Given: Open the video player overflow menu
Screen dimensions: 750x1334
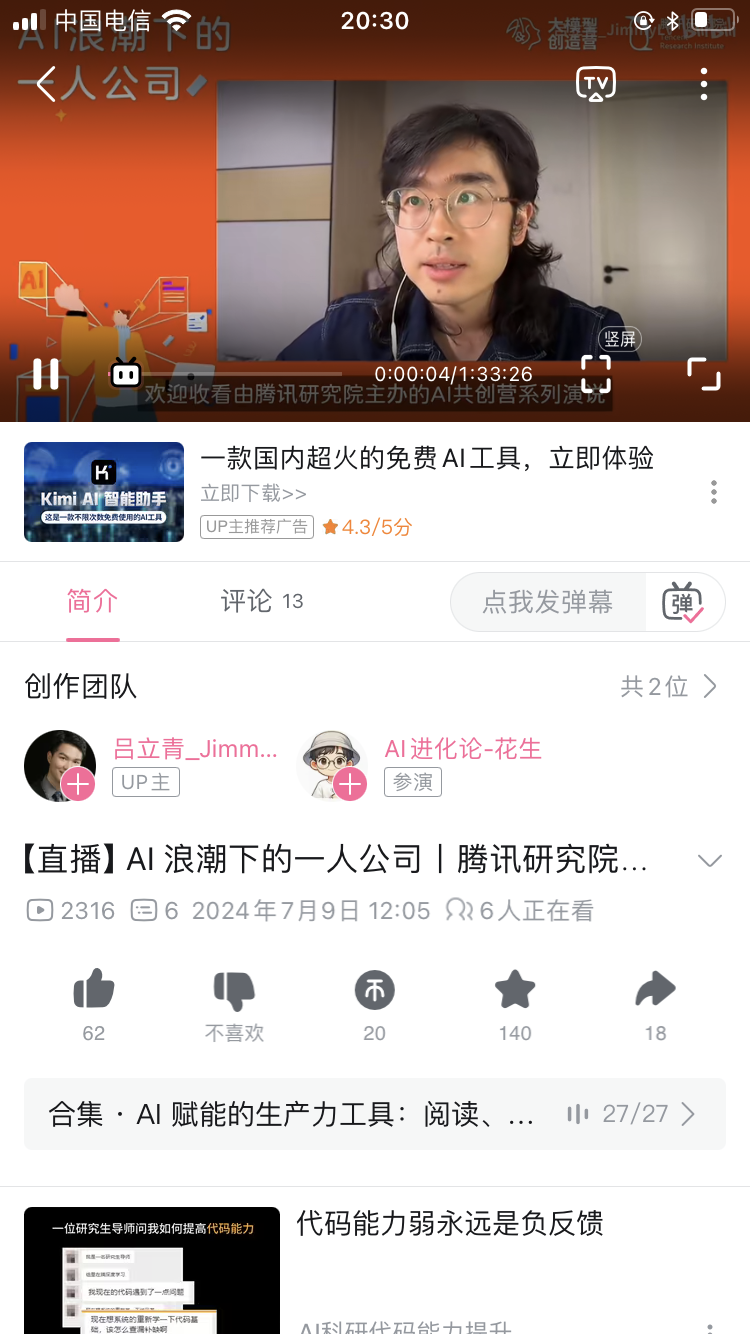Looking at the screenshot, I should coord(704,84).
